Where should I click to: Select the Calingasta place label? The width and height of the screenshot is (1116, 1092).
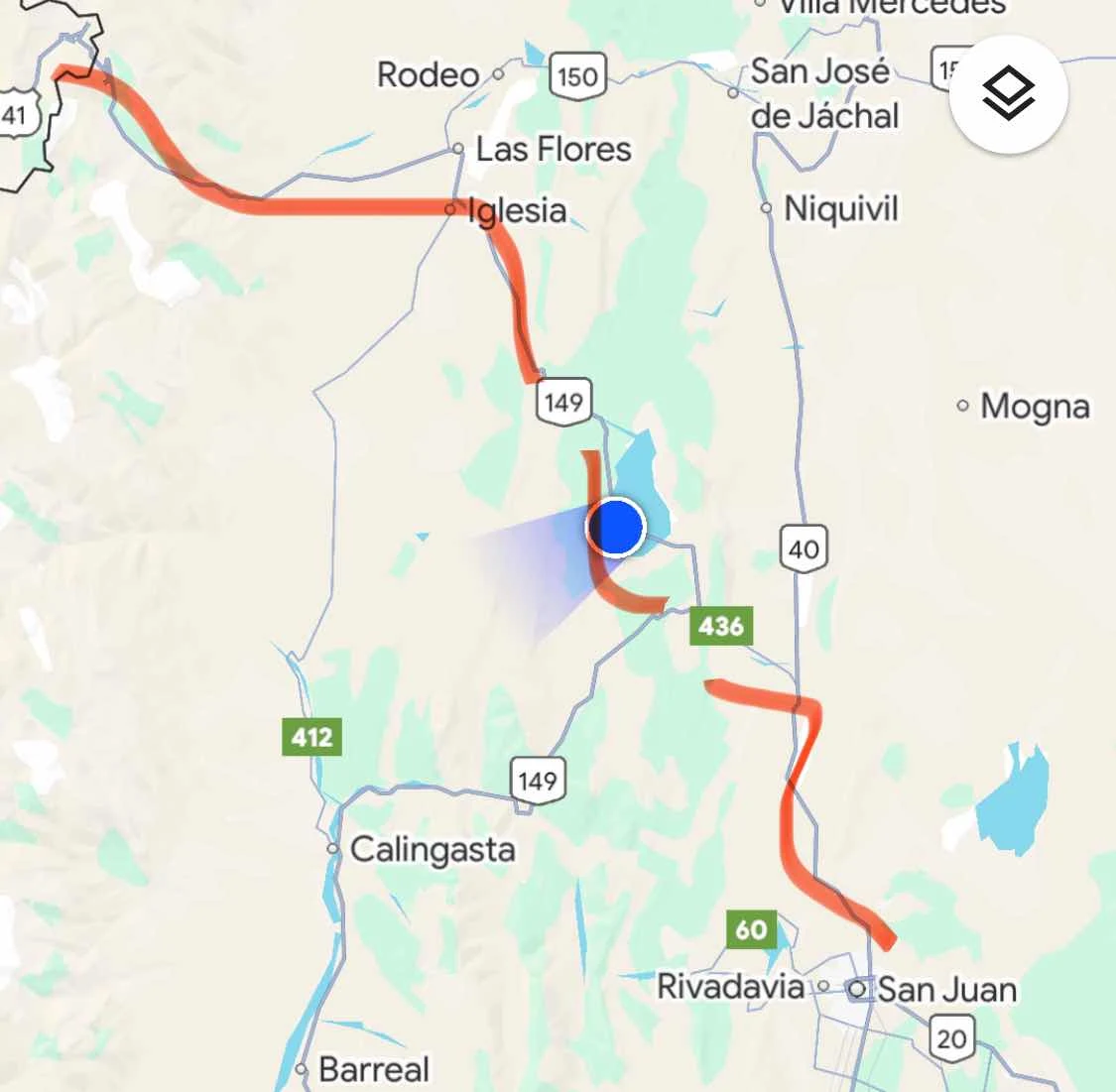point(432,850)
